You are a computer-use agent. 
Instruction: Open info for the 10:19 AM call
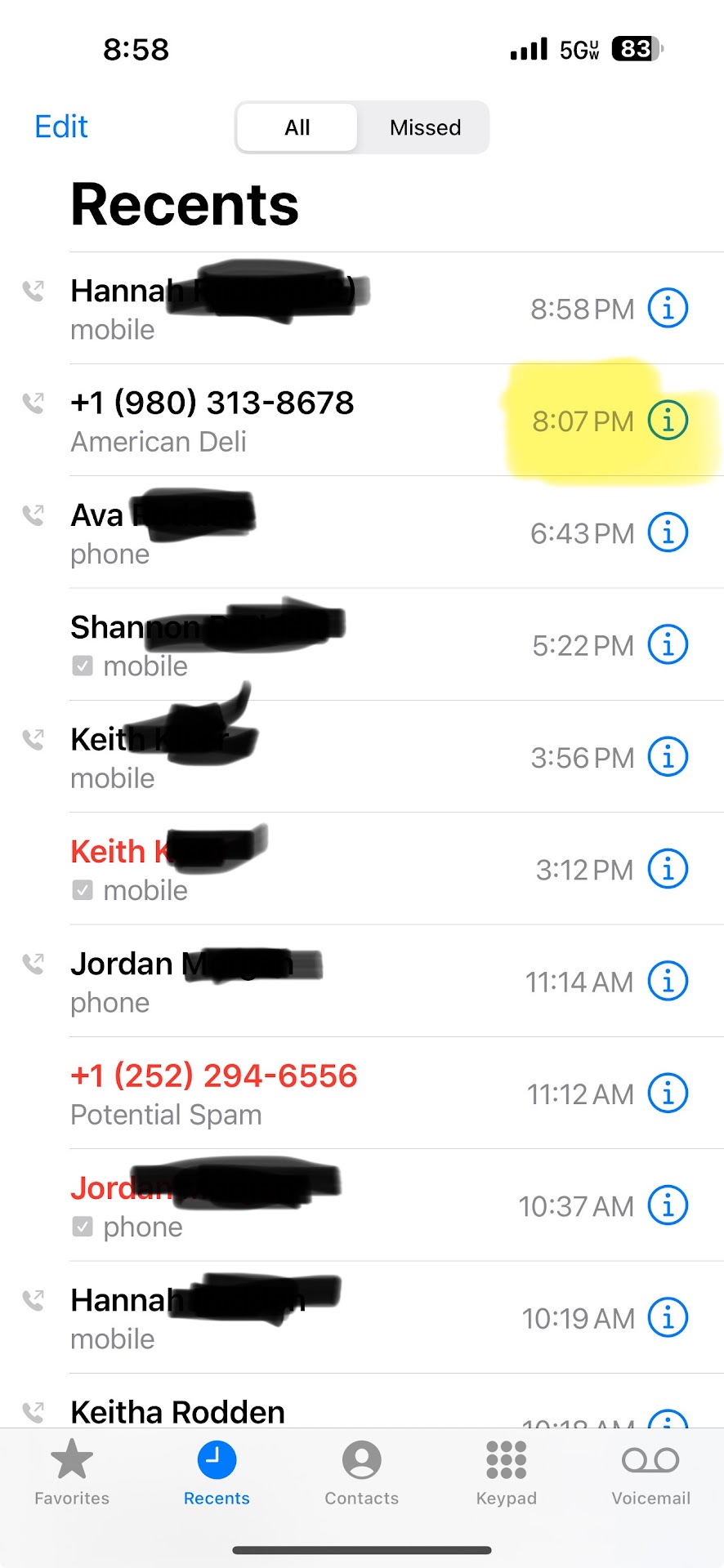(668, 1317)
